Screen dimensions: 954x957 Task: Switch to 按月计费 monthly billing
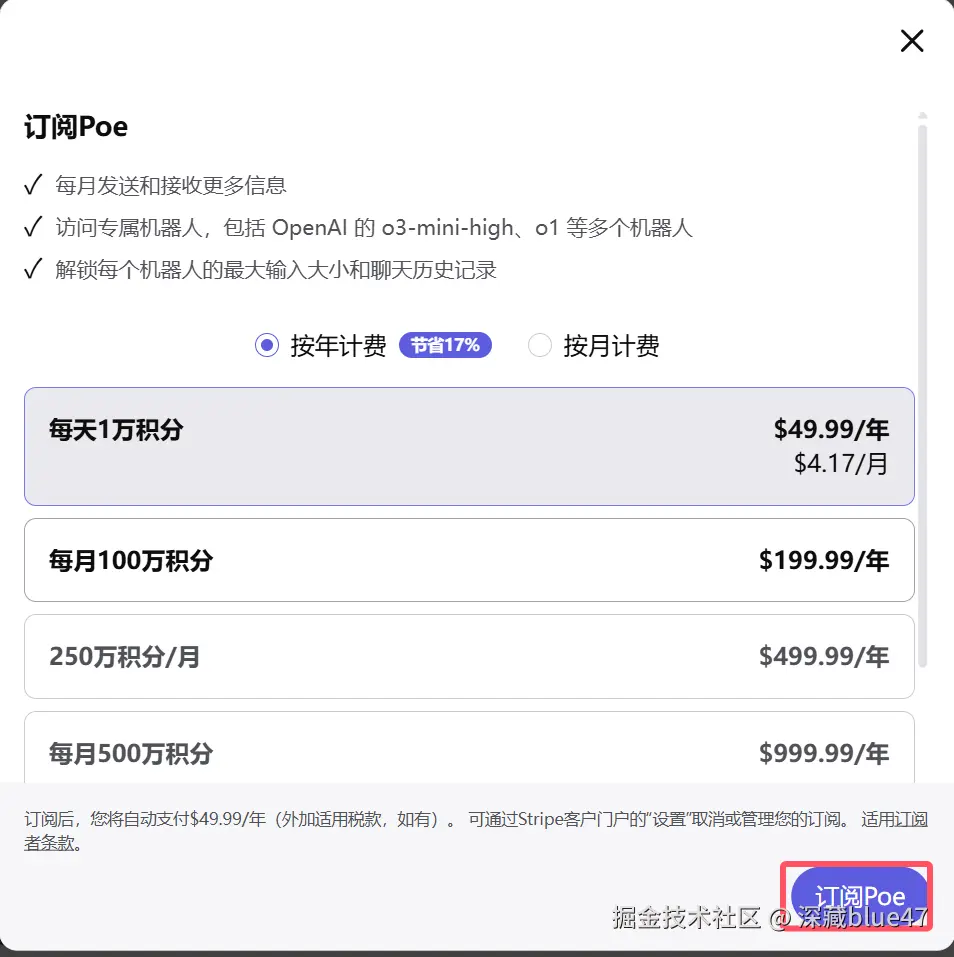(540, 346)
